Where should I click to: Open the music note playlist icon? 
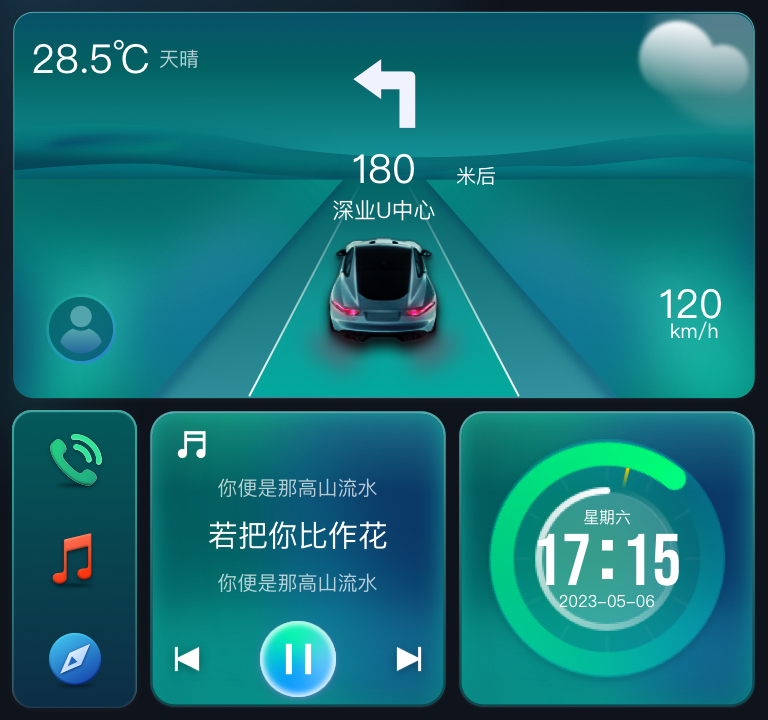pos(191,444)
